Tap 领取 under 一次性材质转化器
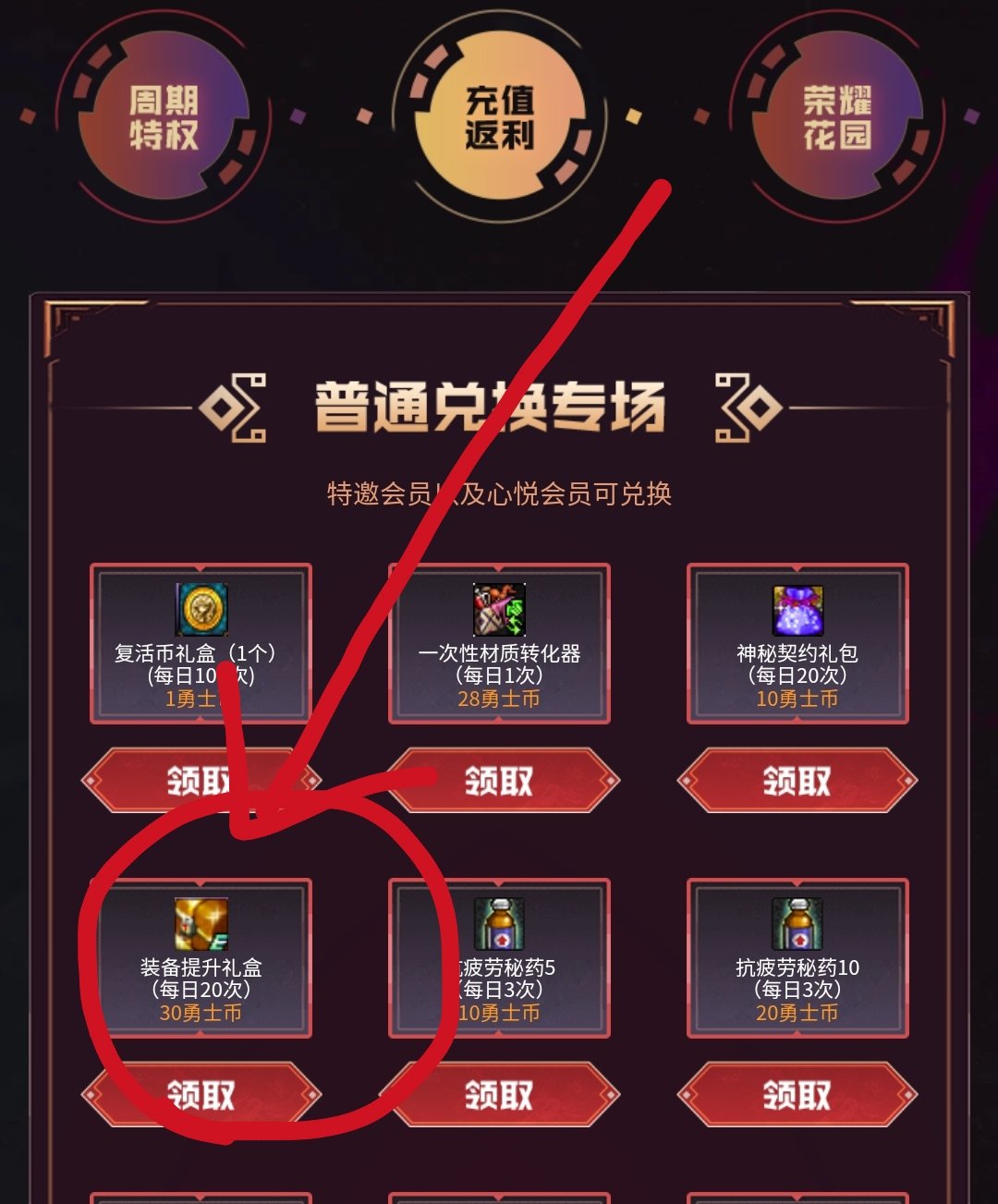The image size is (998, 1204). tap(499, 781)
